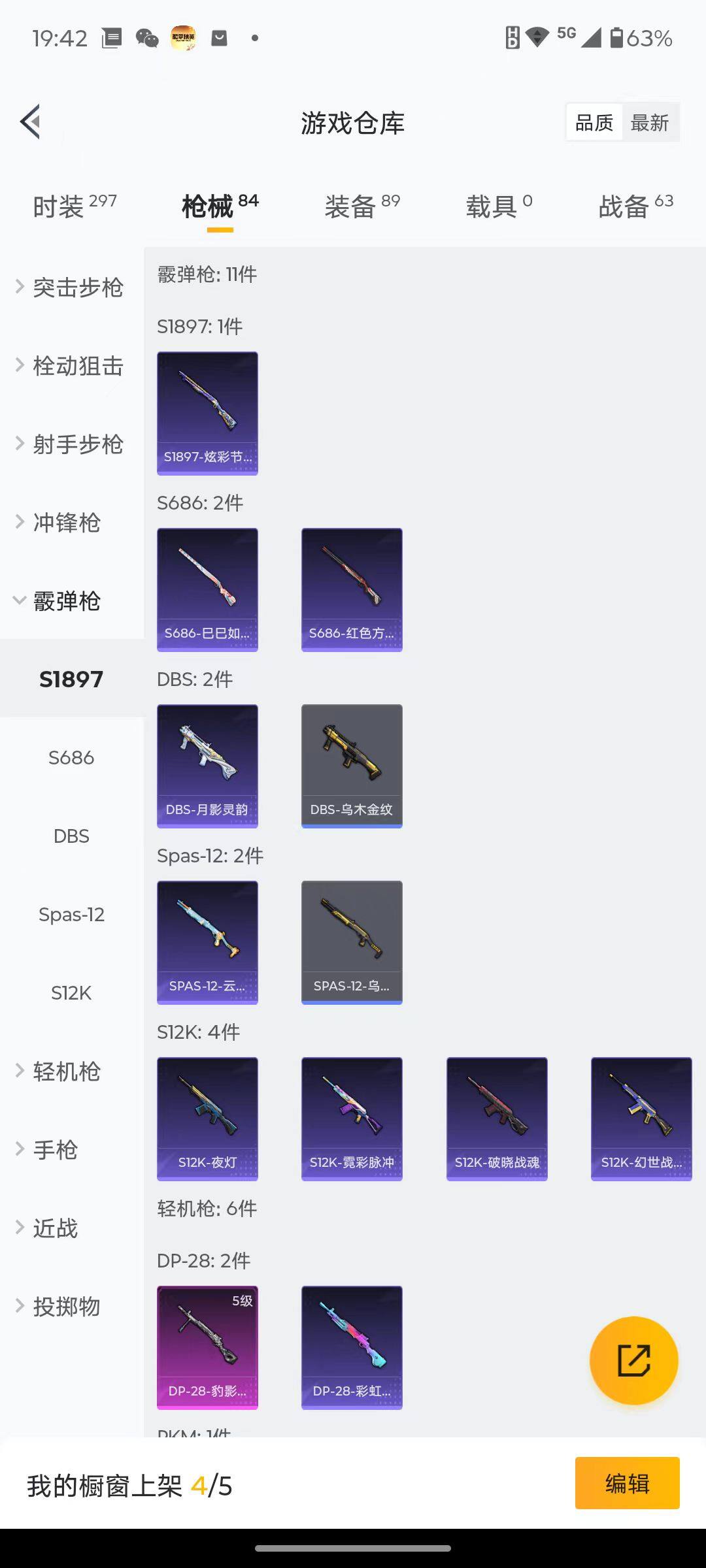Expand the 冲锋枪 category
The image size is (706, 1568).
pyautogui.click(x=60, y=523)
